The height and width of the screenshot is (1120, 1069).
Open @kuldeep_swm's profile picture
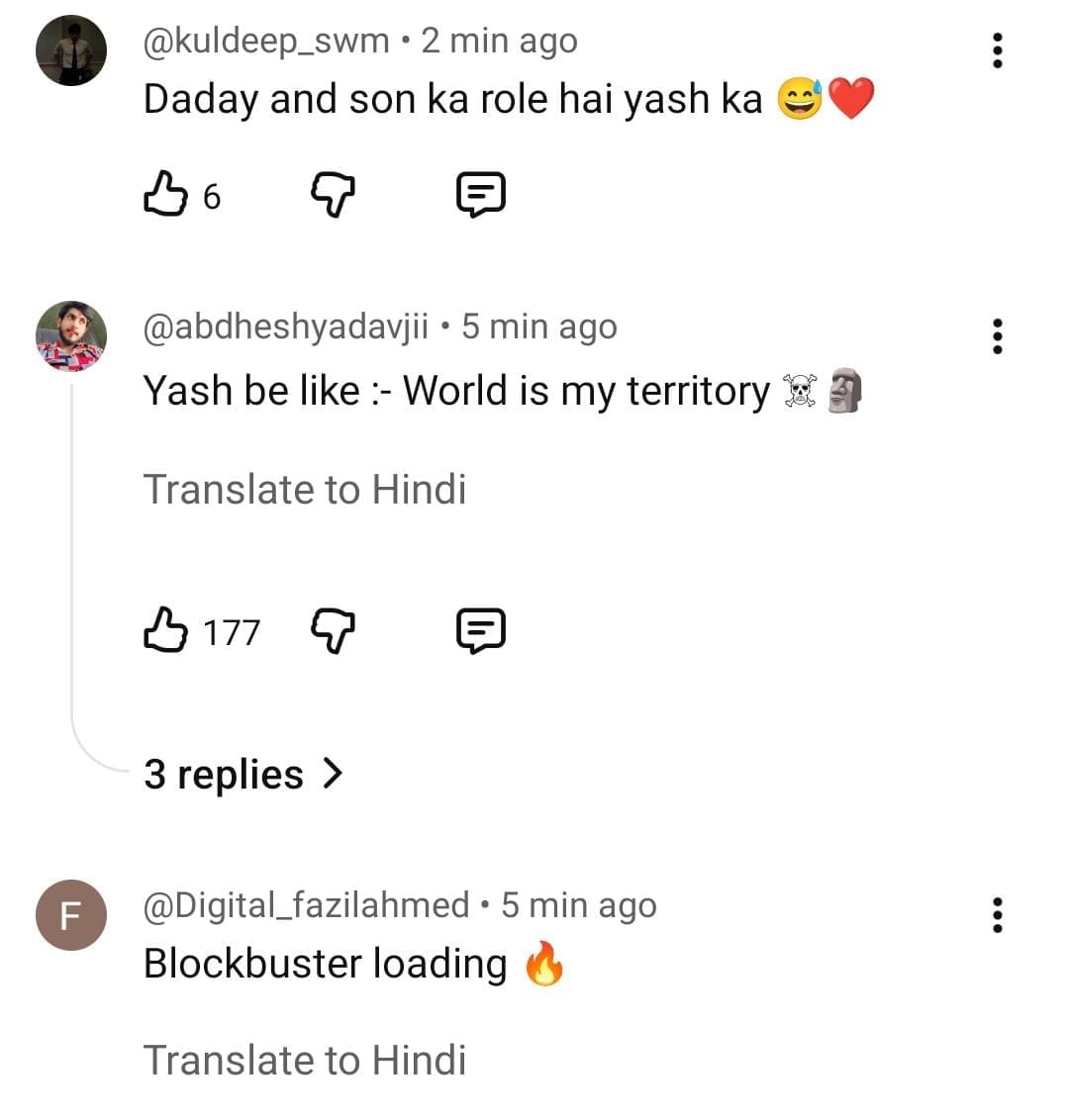71,50
